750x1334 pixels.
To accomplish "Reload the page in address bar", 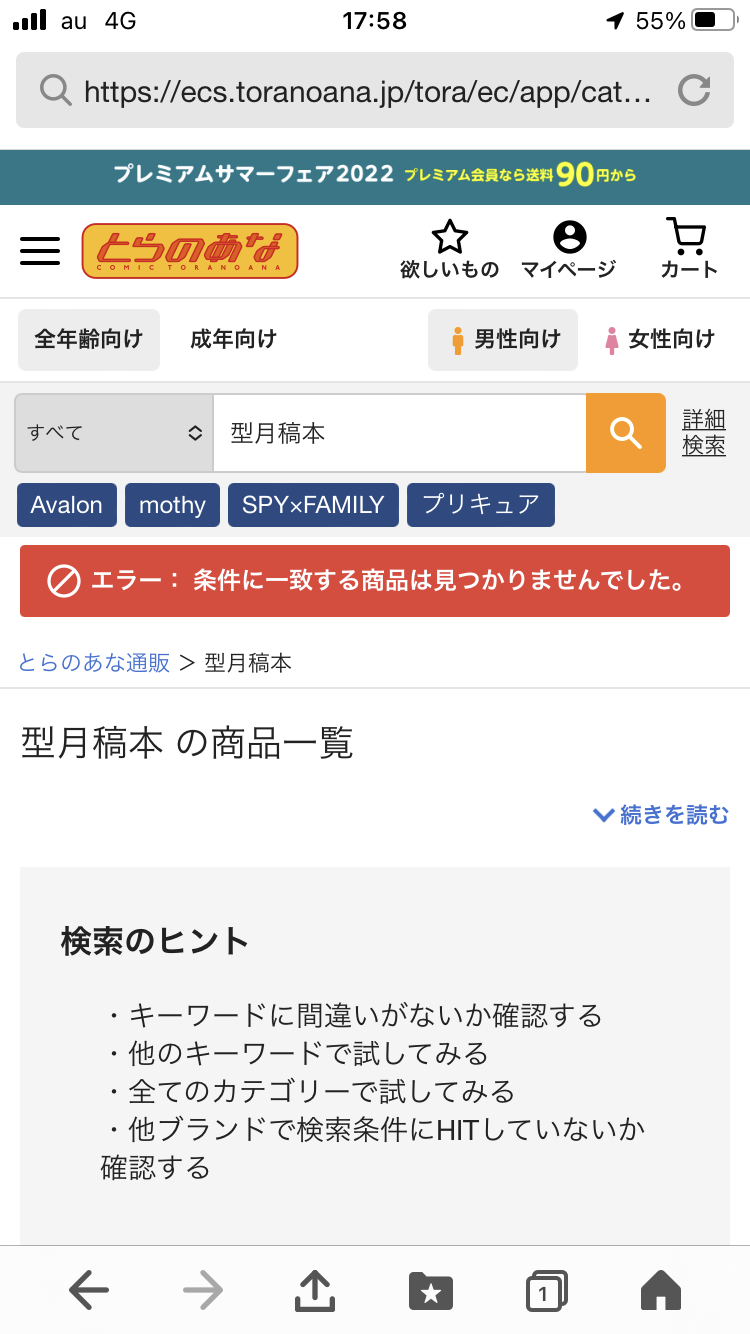I will pos(693,92).
